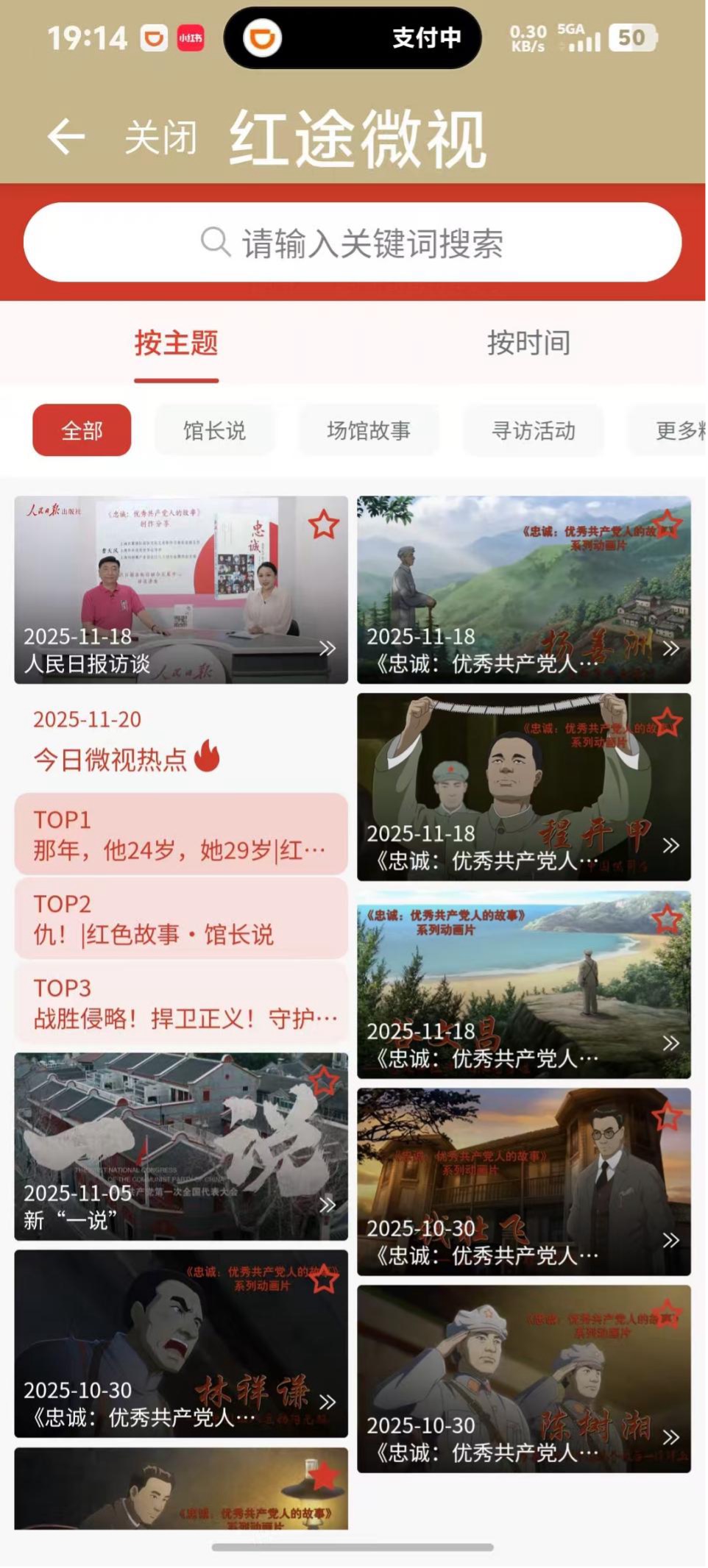Open the 陈树湘 animation video card
Viewport: 708px width, 1568px height.
click(523, 1378)
